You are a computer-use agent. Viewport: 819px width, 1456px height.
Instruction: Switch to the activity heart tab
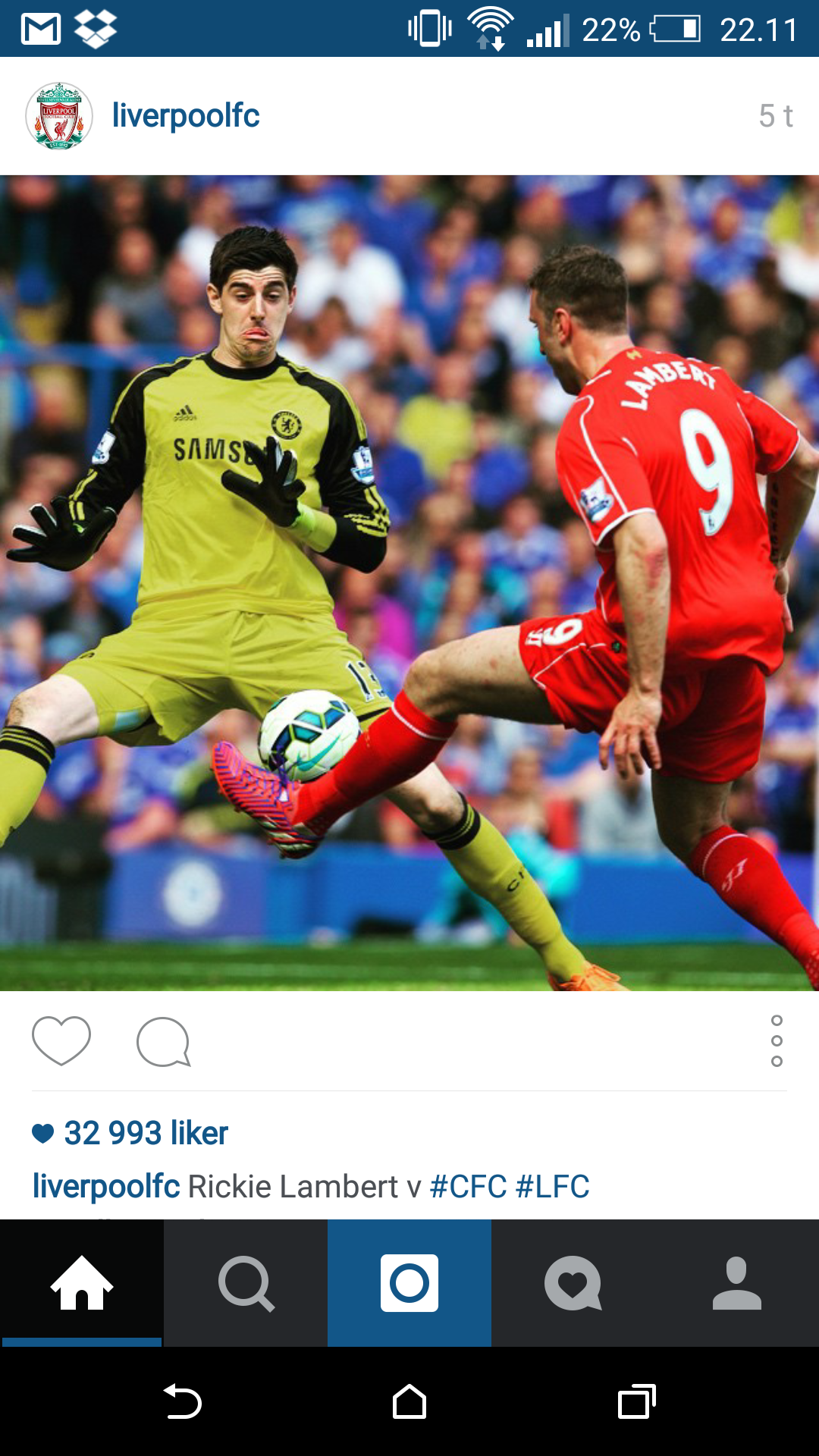(573, 1283)
